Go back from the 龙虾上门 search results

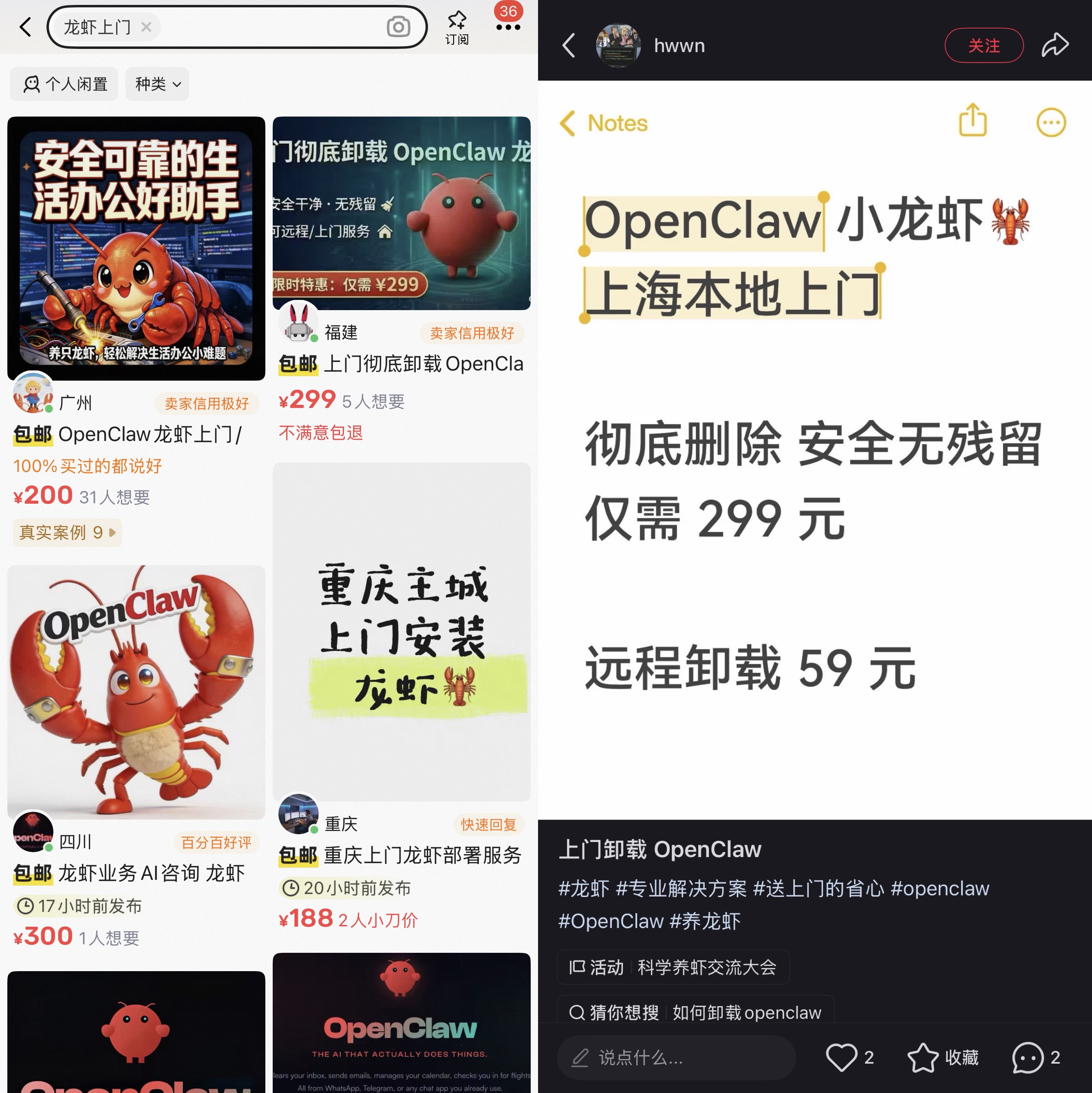pos(25,26)
